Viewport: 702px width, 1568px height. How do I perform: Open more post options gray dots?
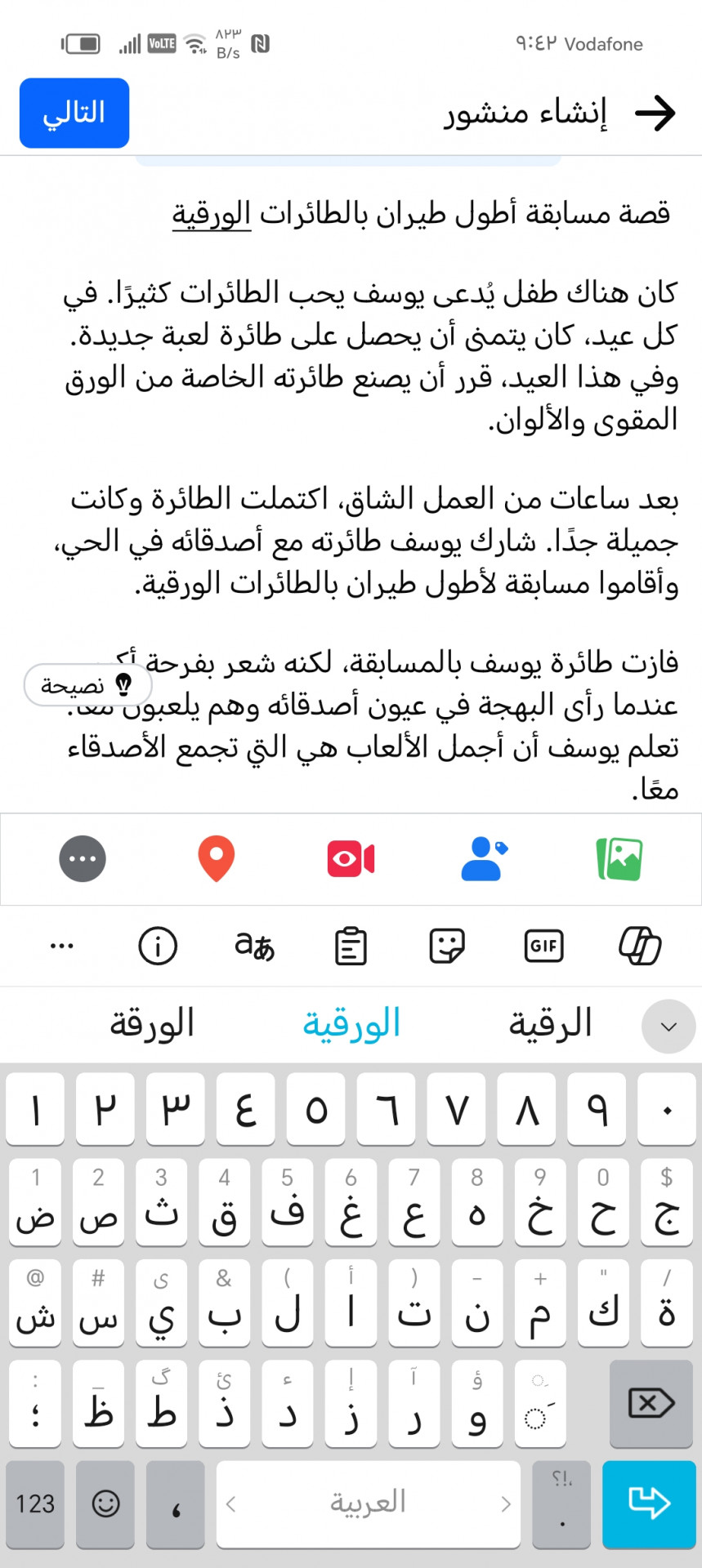[x=83, y=859]
